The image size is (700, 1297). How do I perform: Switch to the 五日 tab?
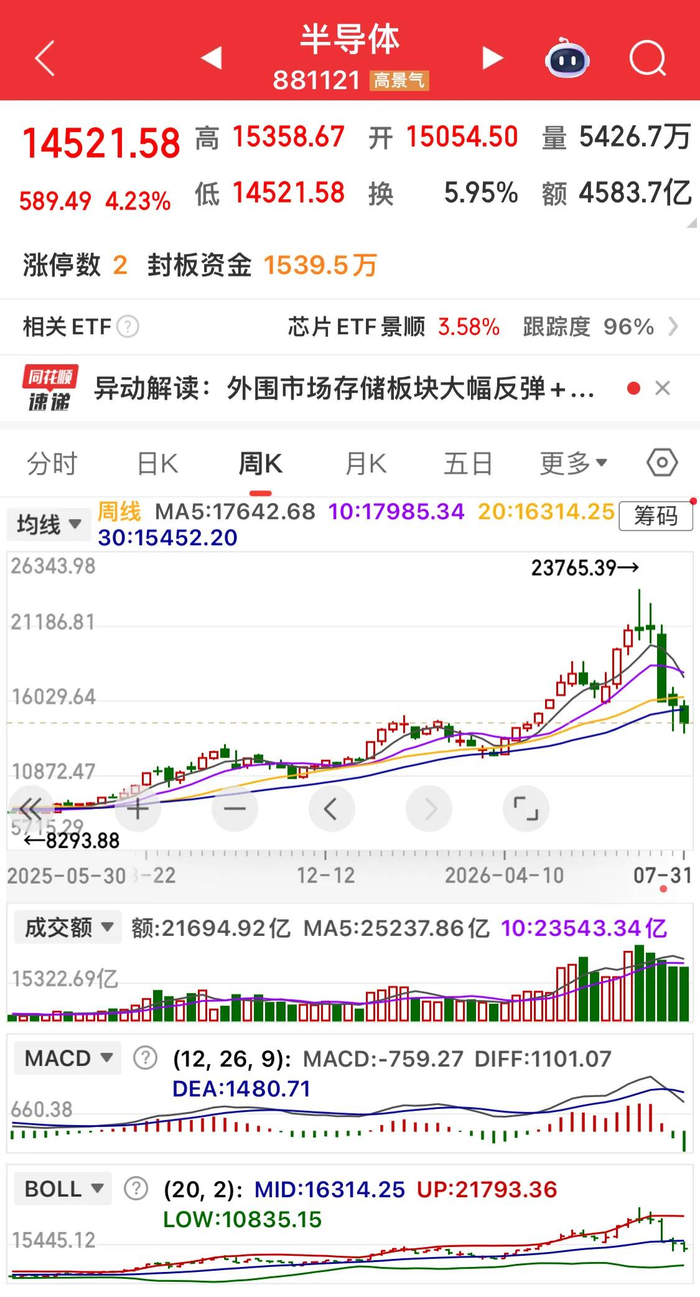point(468,464)
